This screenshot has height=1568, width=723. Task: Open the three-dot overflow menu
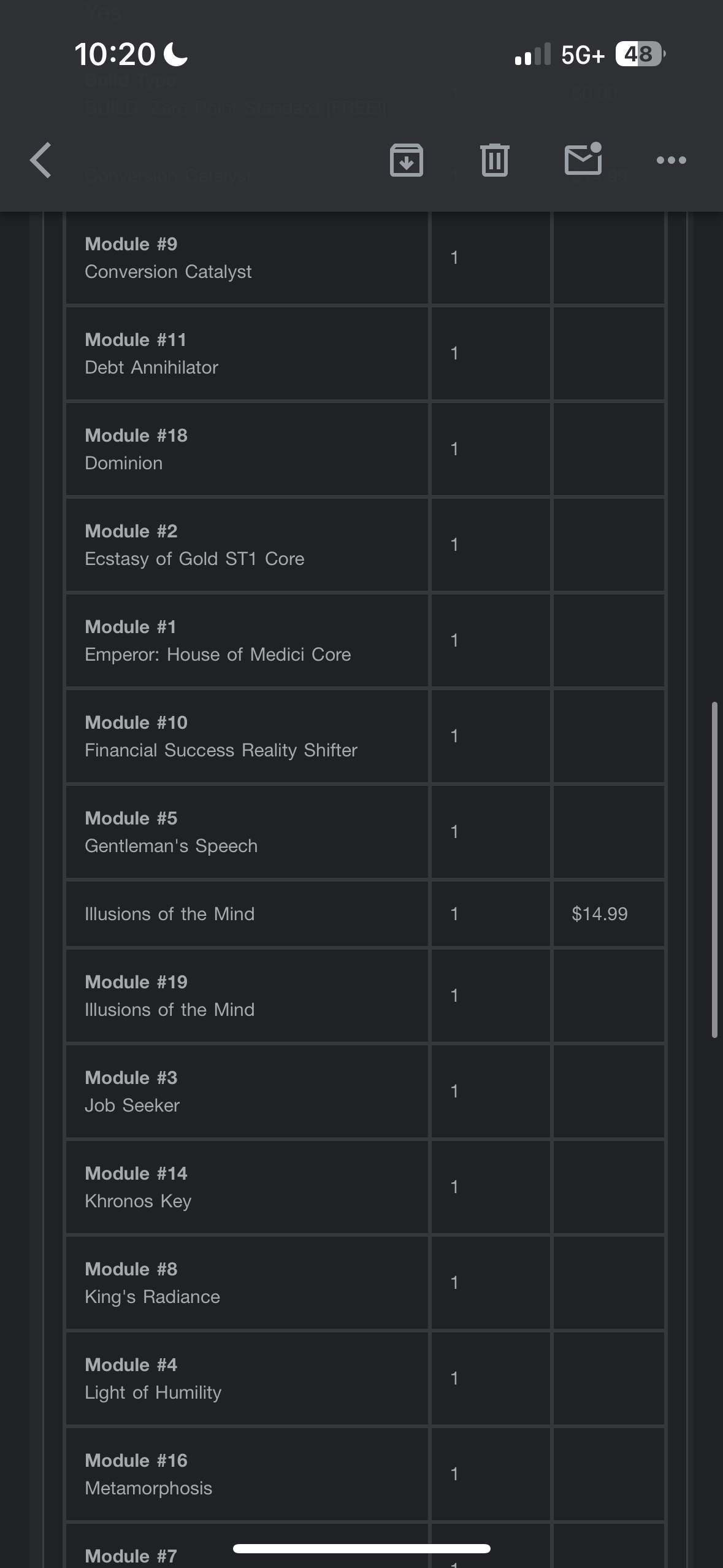(x=671, y=161)
